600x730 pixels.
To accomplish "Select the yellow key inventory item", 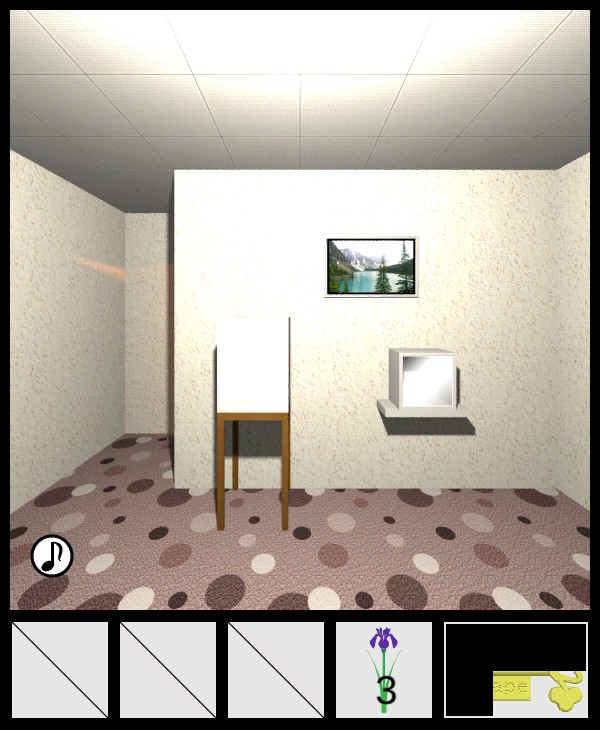I will [x=540, y=690].
